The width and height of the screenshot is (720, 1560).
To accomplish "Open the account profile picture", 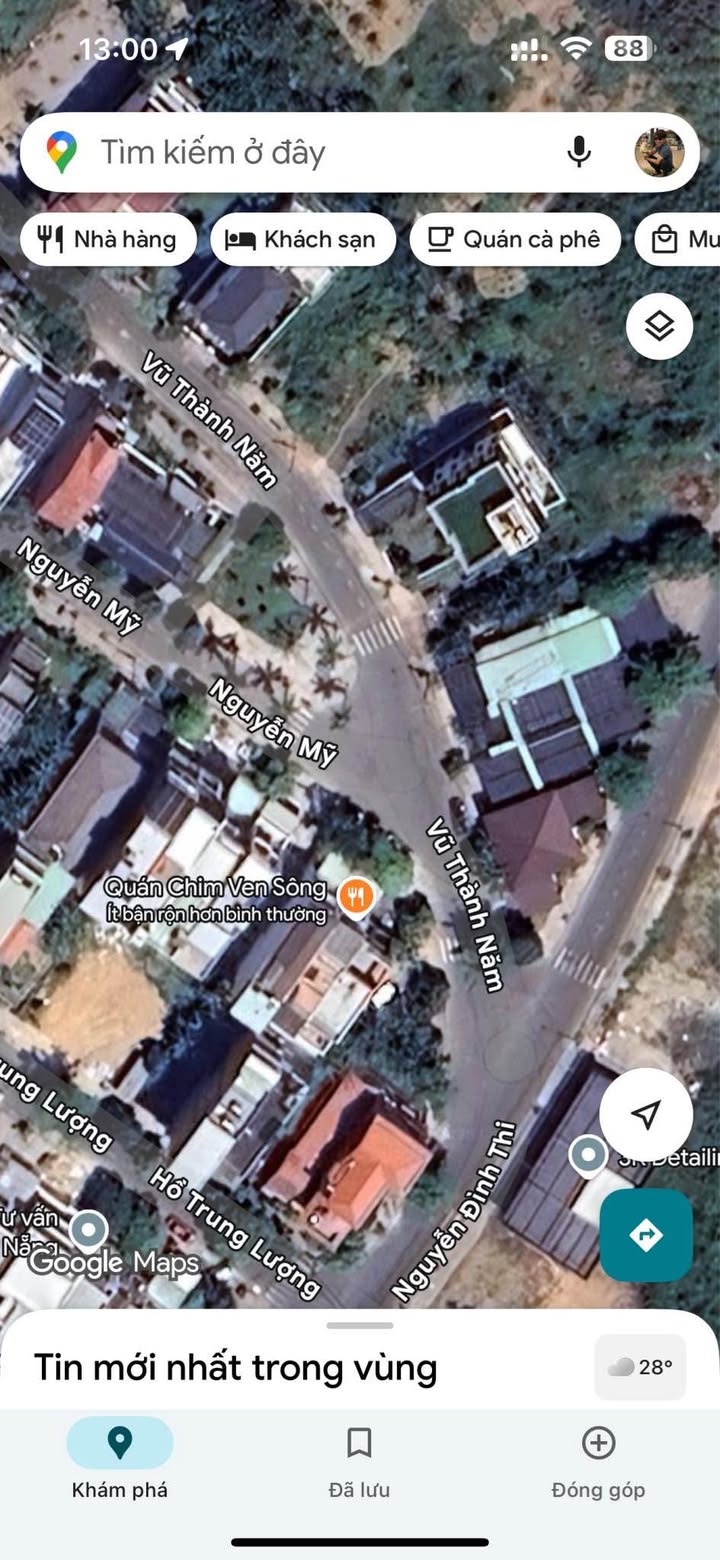I will pos(659,153).
